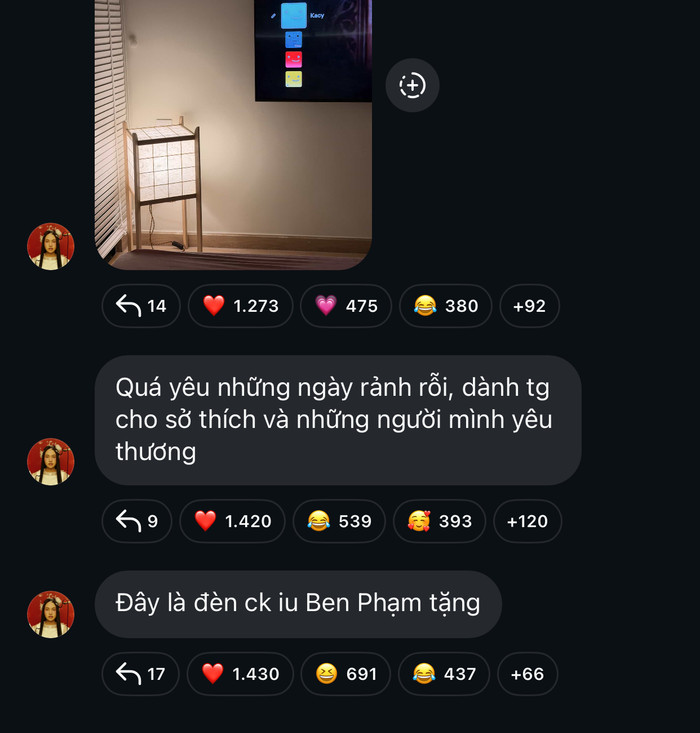Show the +92 other reactions
This screenshot has height=733, width=700.
click(x=529, y=306)
